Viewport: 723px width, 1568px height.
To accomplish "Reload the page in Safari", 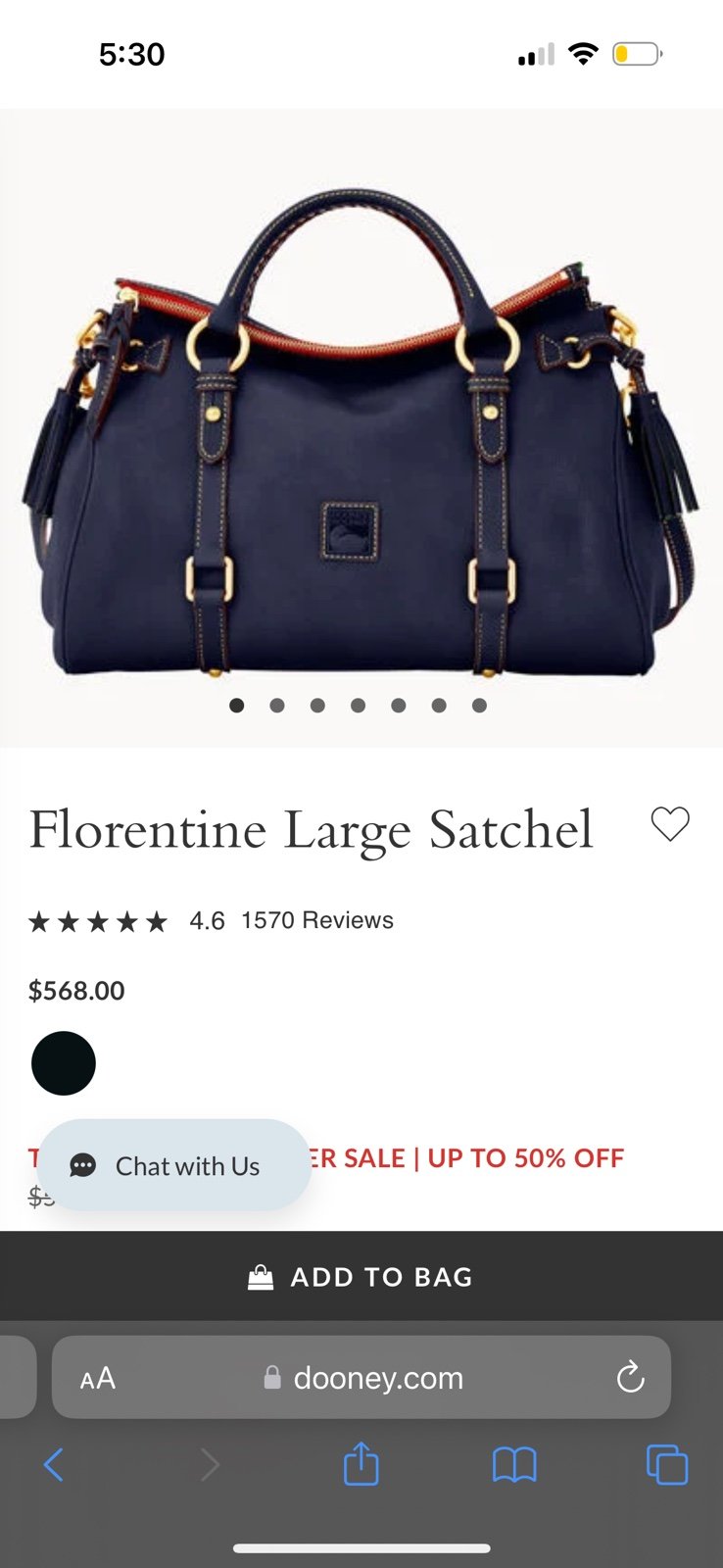I will pyautogui.click(x=630, y=1377).
